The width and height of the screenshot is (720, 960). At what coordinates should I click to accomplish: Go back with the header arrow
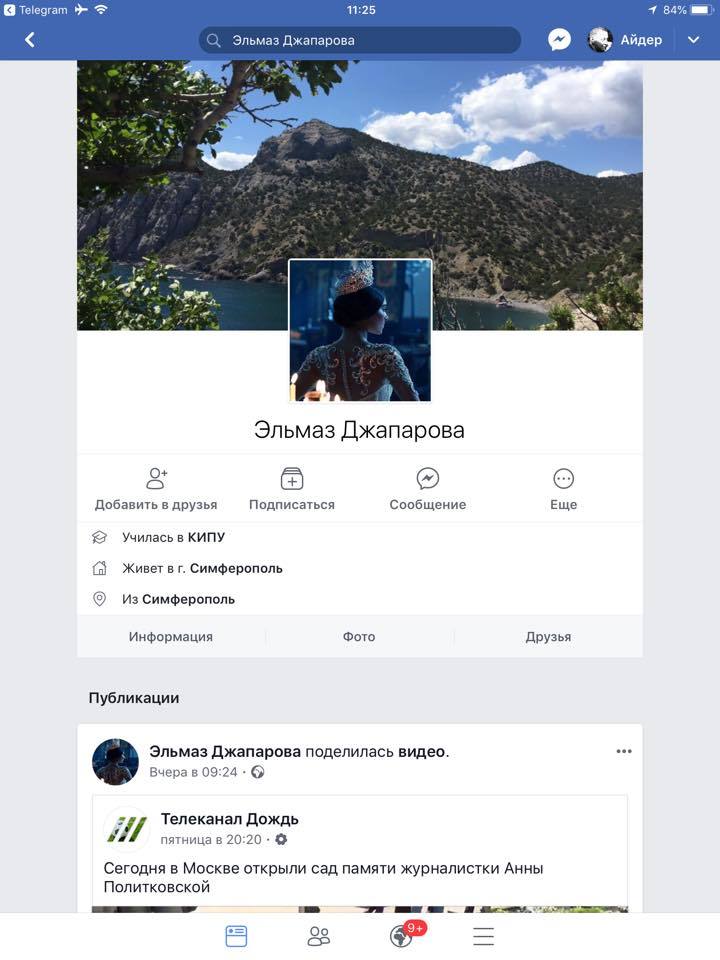(30, 40)
